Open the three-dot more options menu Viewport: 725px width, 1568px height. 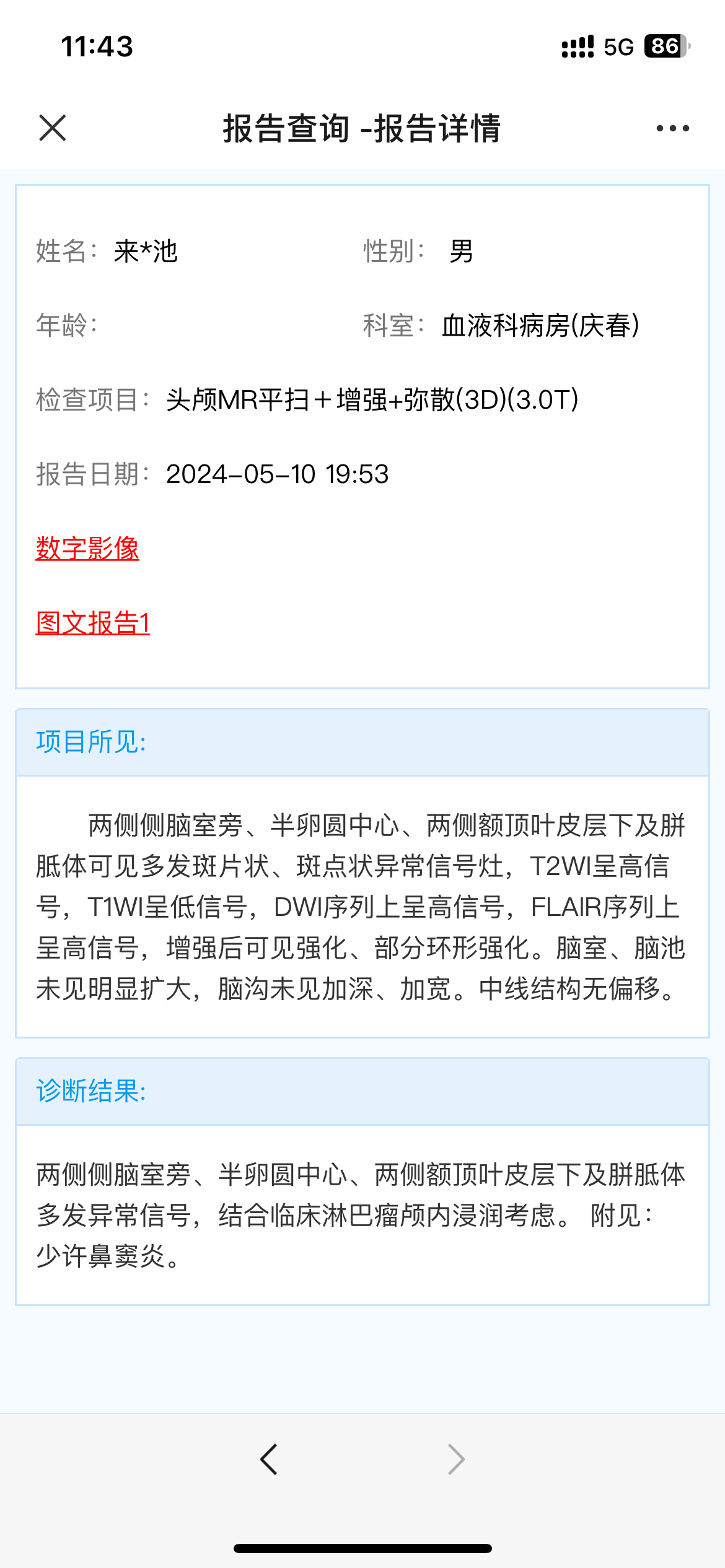click(672, 128)
